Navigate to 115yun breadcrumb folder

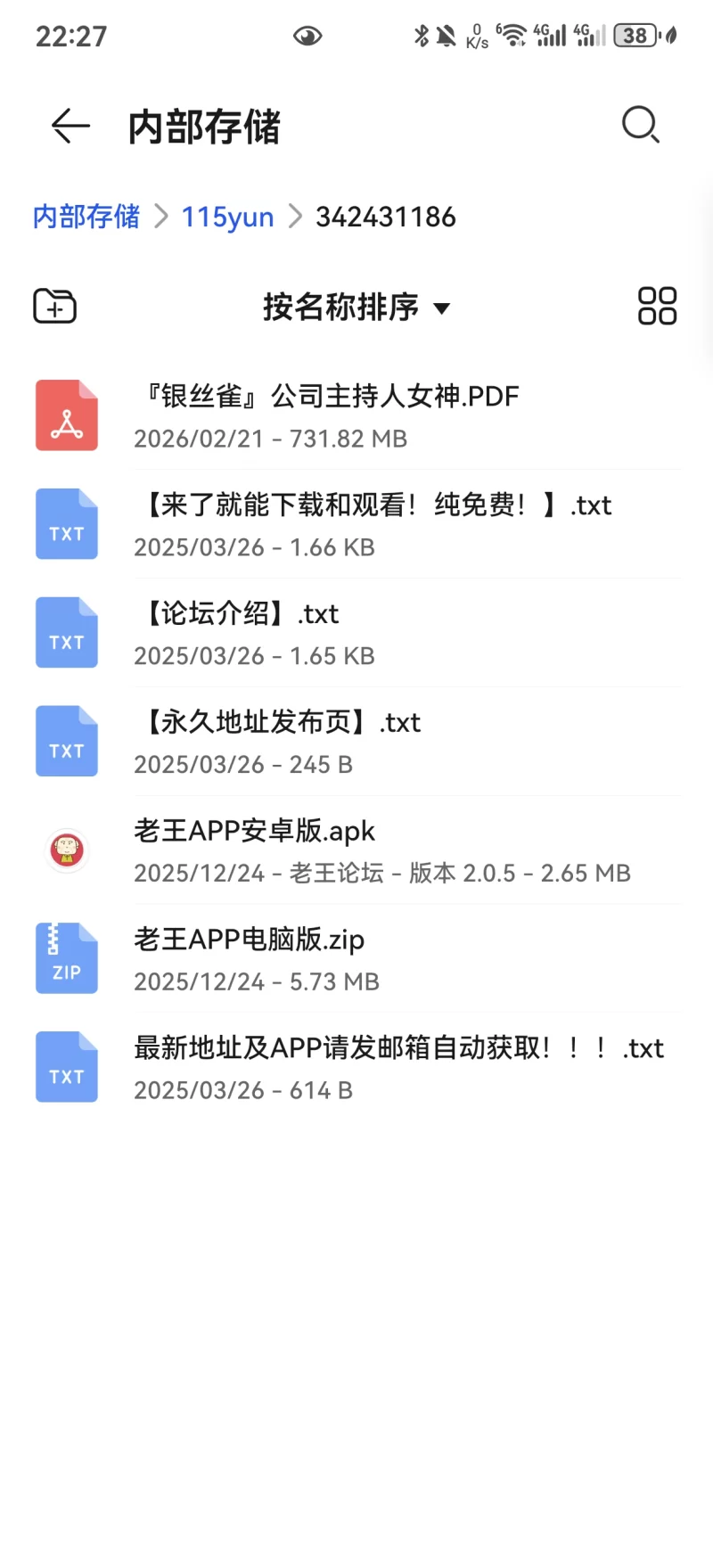[x=227, y=217]
